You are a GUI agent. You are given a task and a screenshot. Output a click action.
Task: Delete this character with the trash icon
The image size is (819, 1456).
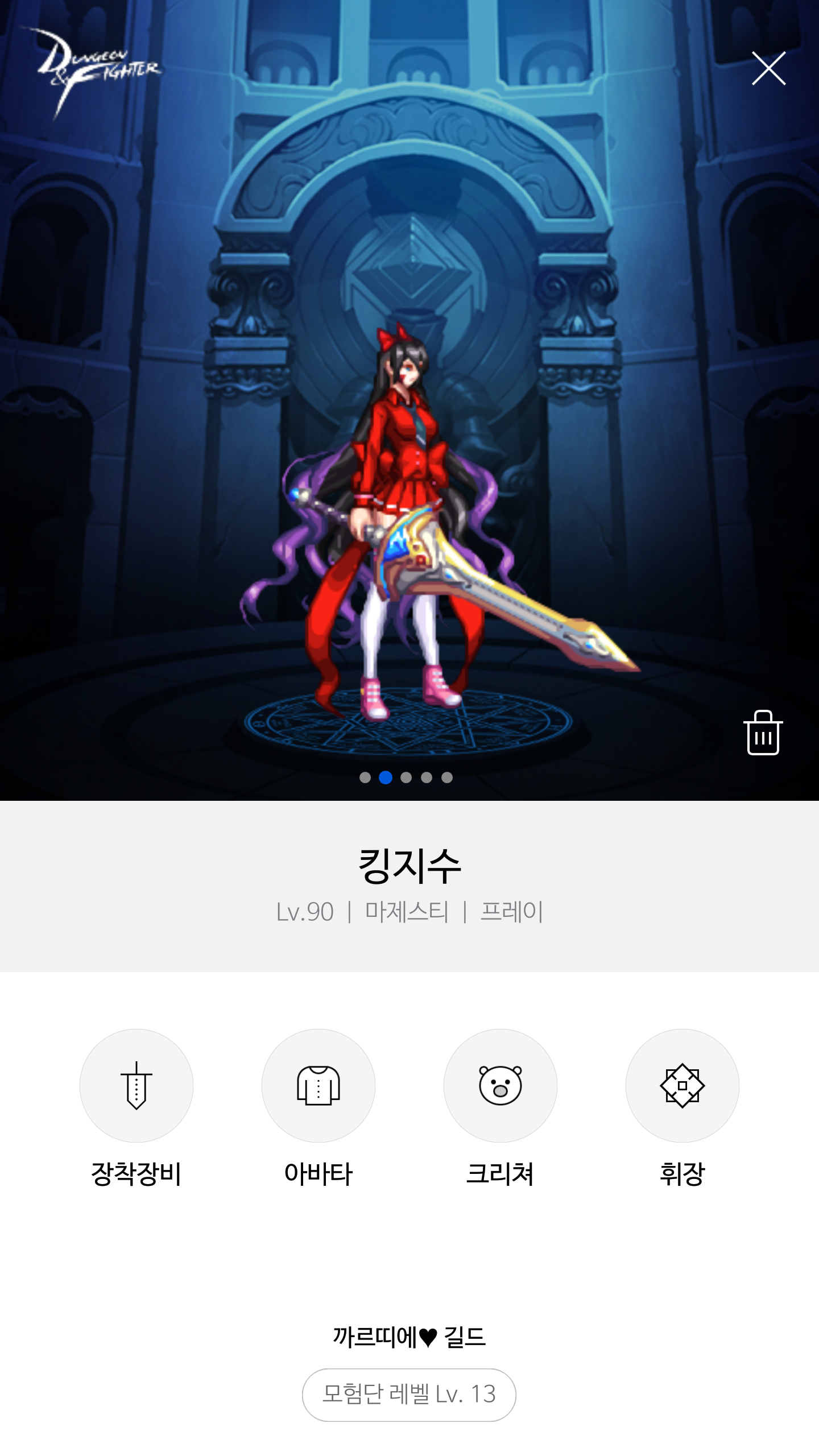763,733
